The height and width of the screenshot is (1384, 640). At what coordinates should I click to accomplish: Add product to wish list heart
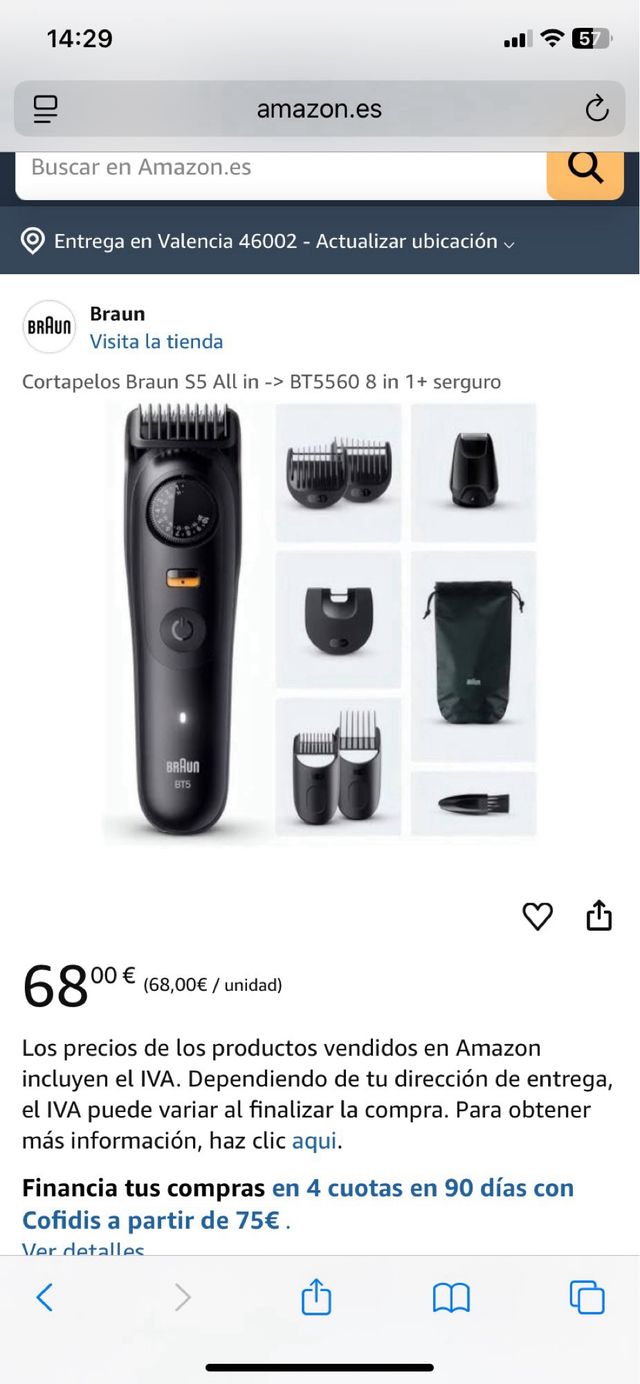[x=538, y=916]
